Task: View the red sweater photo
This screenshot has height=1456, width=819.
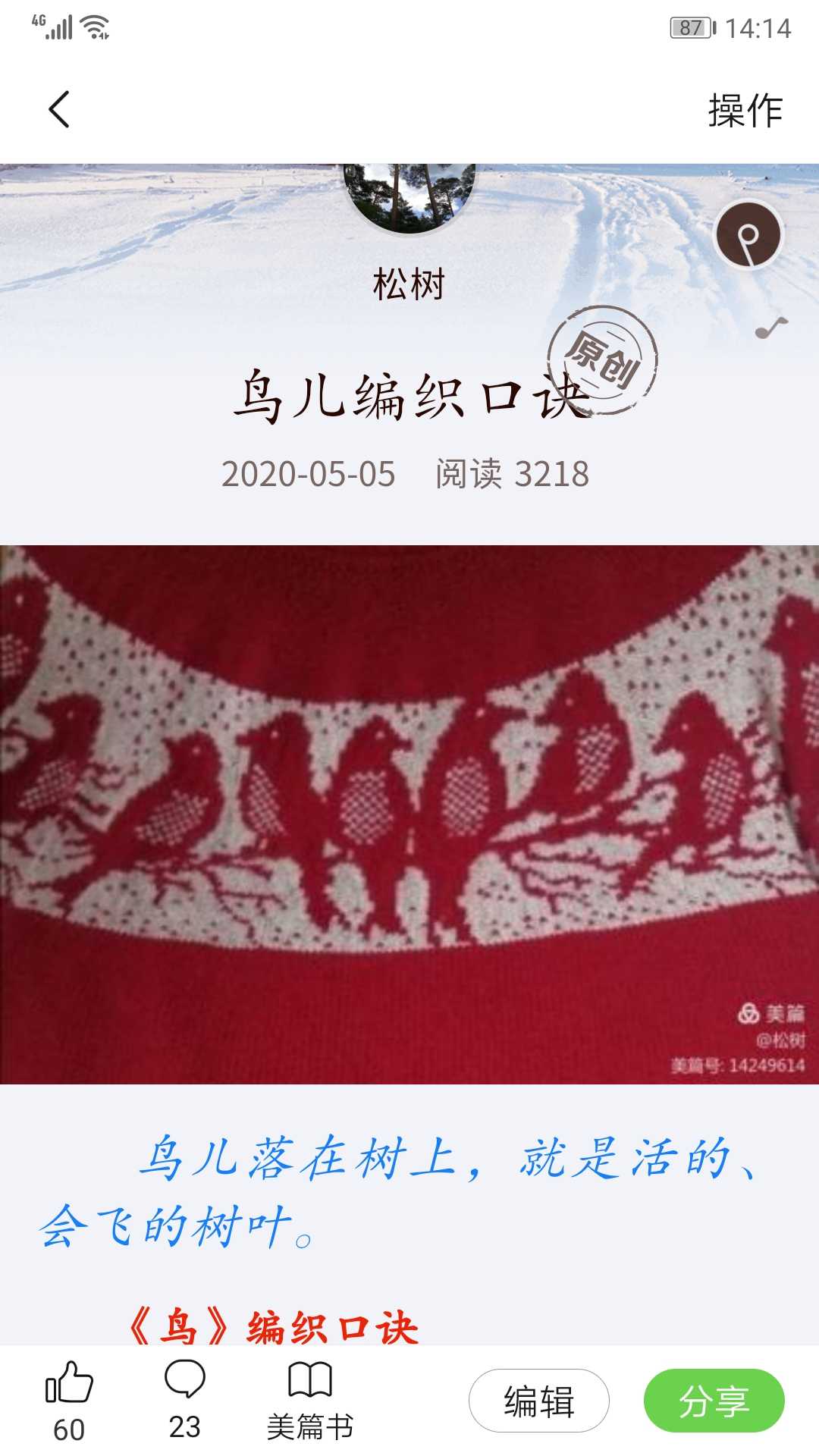Action: 409,814
